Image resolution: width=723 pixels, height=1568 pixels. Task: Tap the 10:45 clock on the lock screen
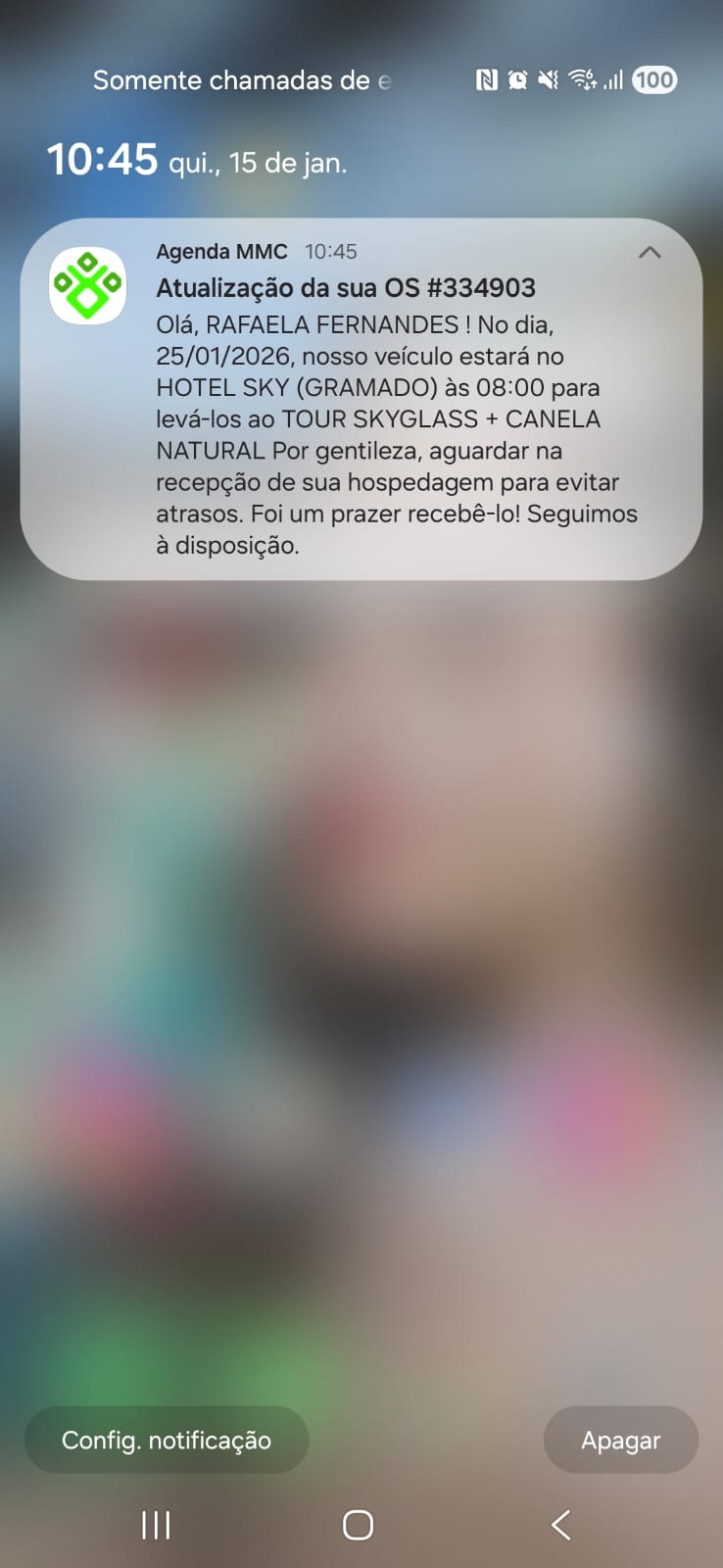point(103,157)
